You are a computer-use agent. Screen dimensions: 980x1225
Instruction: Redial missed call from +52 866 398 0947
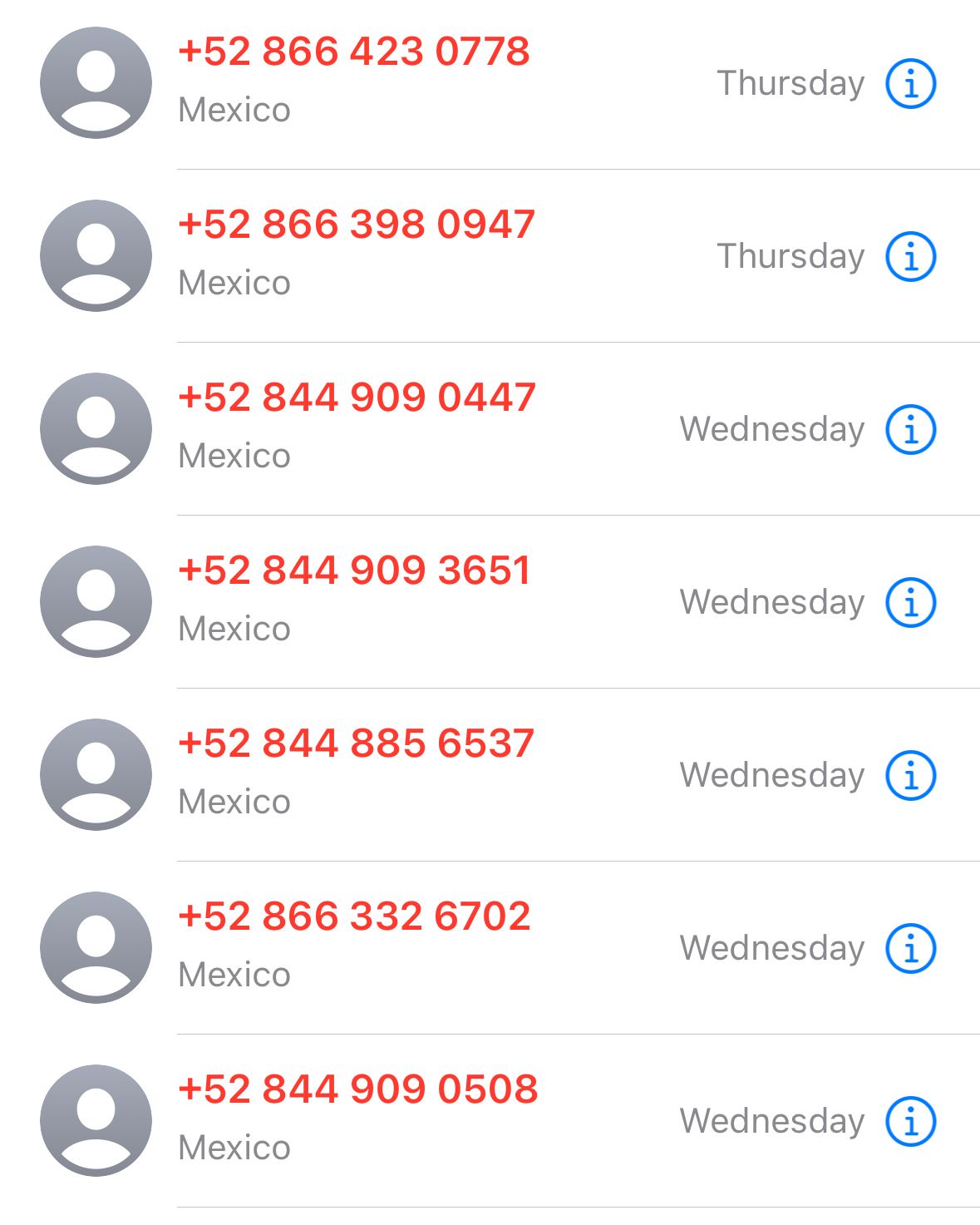(x=357, y=225)
